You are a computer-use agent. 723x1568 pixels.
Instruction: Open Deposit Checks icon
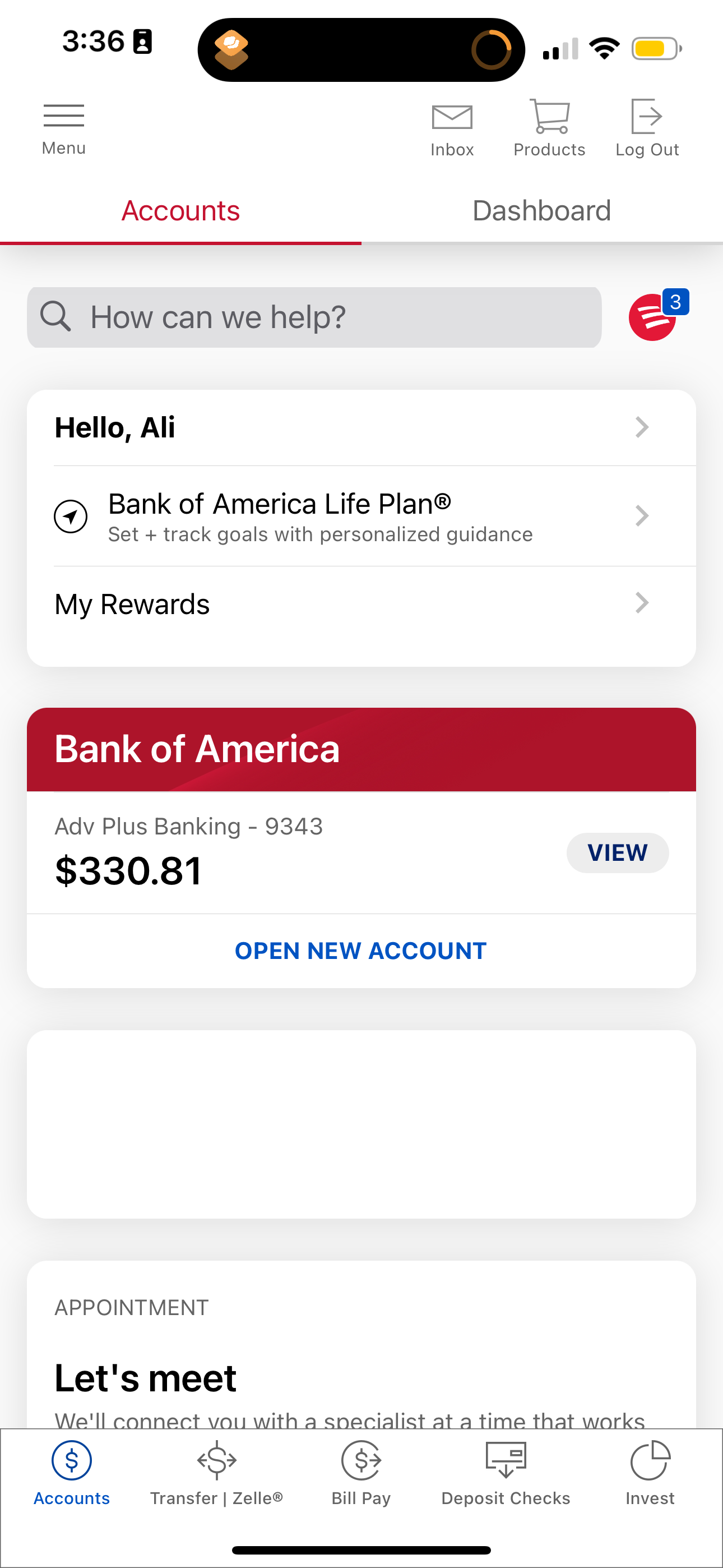(506, 1460)
